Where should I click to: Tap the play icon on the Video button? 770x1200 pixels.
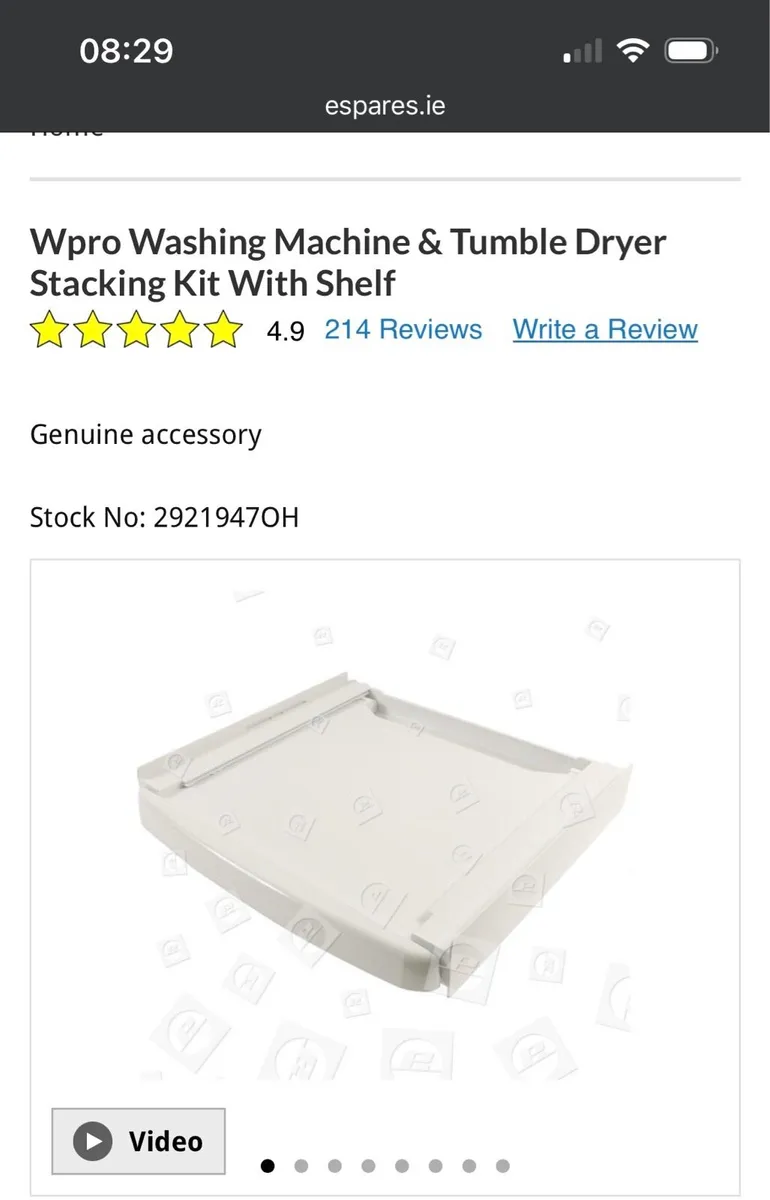(92, 1140)
